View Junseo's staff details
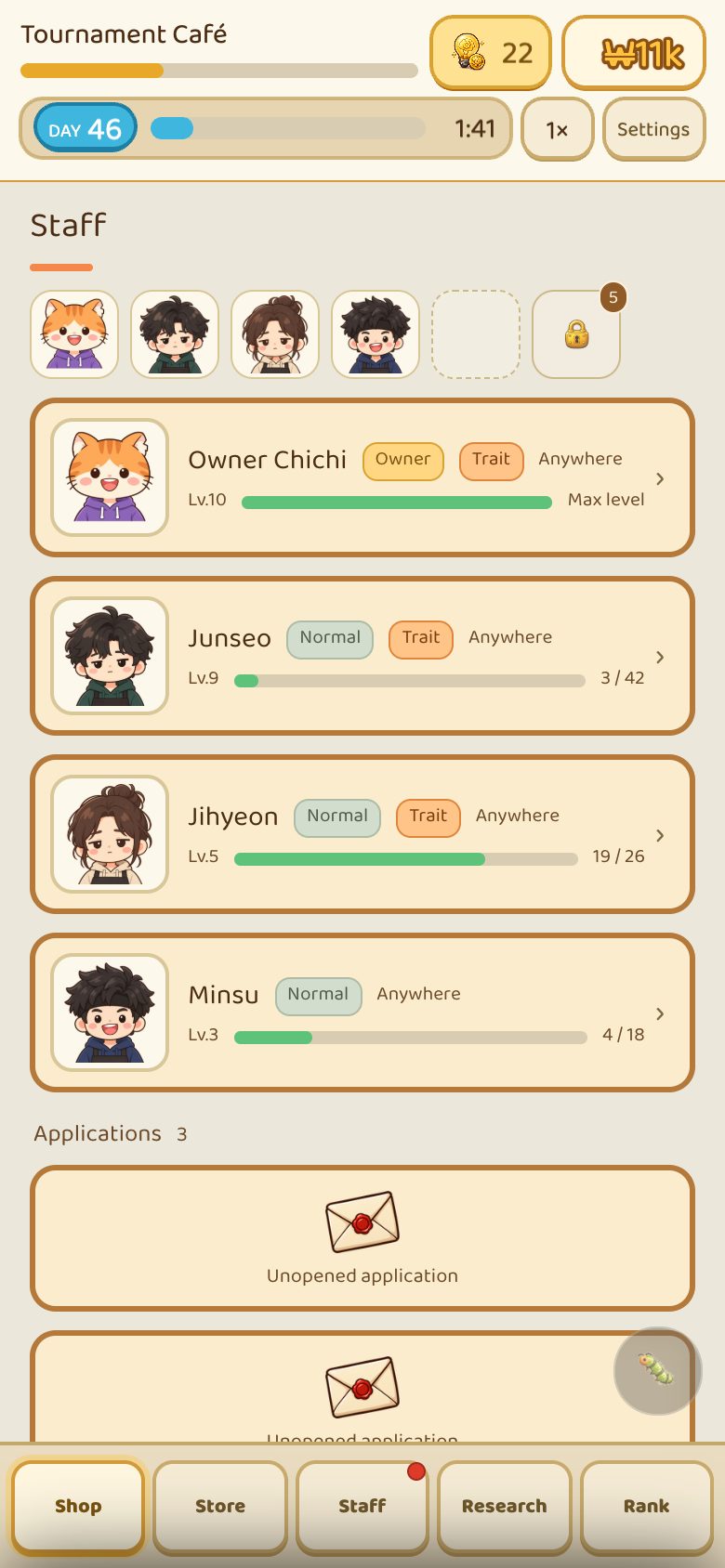This screenshot has width=725, height=1568. pos(362,656)
